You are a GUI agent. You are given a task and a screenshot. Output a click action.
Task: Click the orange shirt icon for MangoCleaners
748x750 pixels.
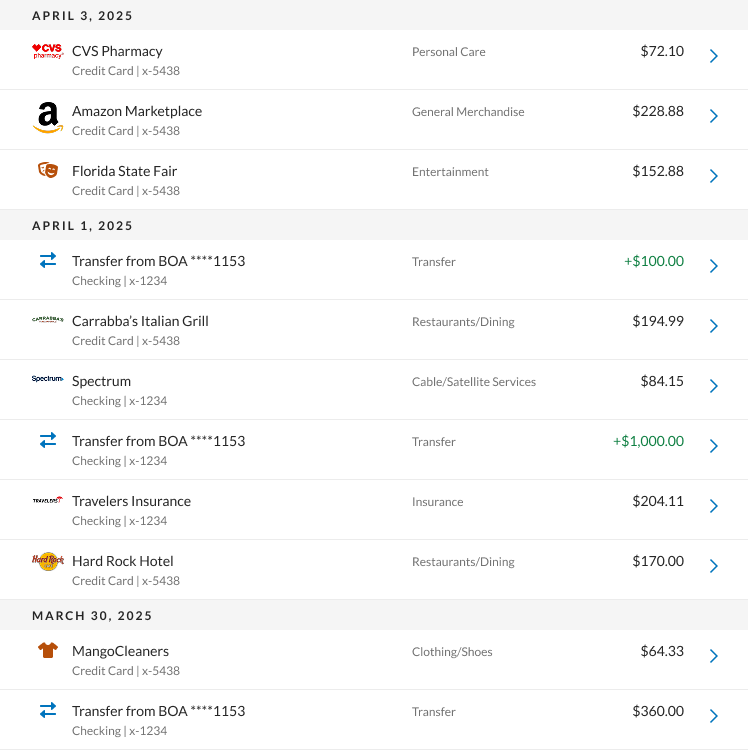[x=48, y=651]
